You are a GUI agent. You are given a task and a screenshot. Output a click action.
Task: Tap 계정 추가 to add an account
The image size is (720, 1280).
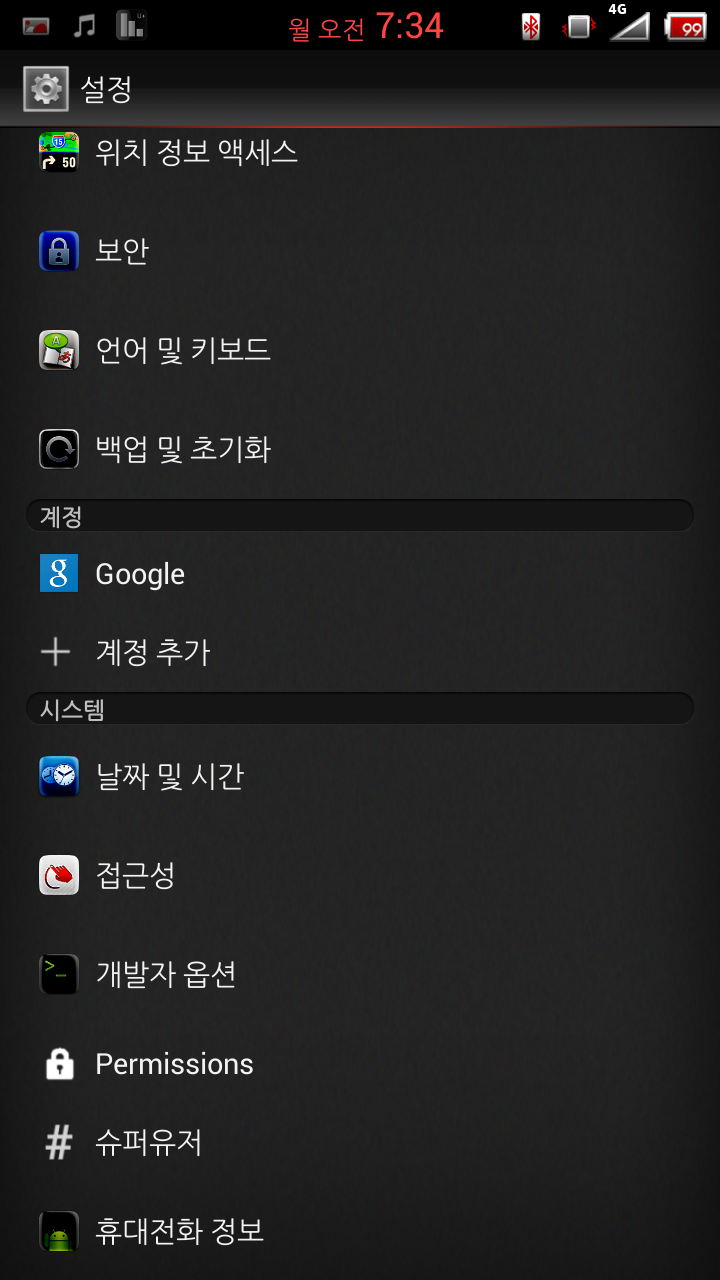click(x=152, y=653)
